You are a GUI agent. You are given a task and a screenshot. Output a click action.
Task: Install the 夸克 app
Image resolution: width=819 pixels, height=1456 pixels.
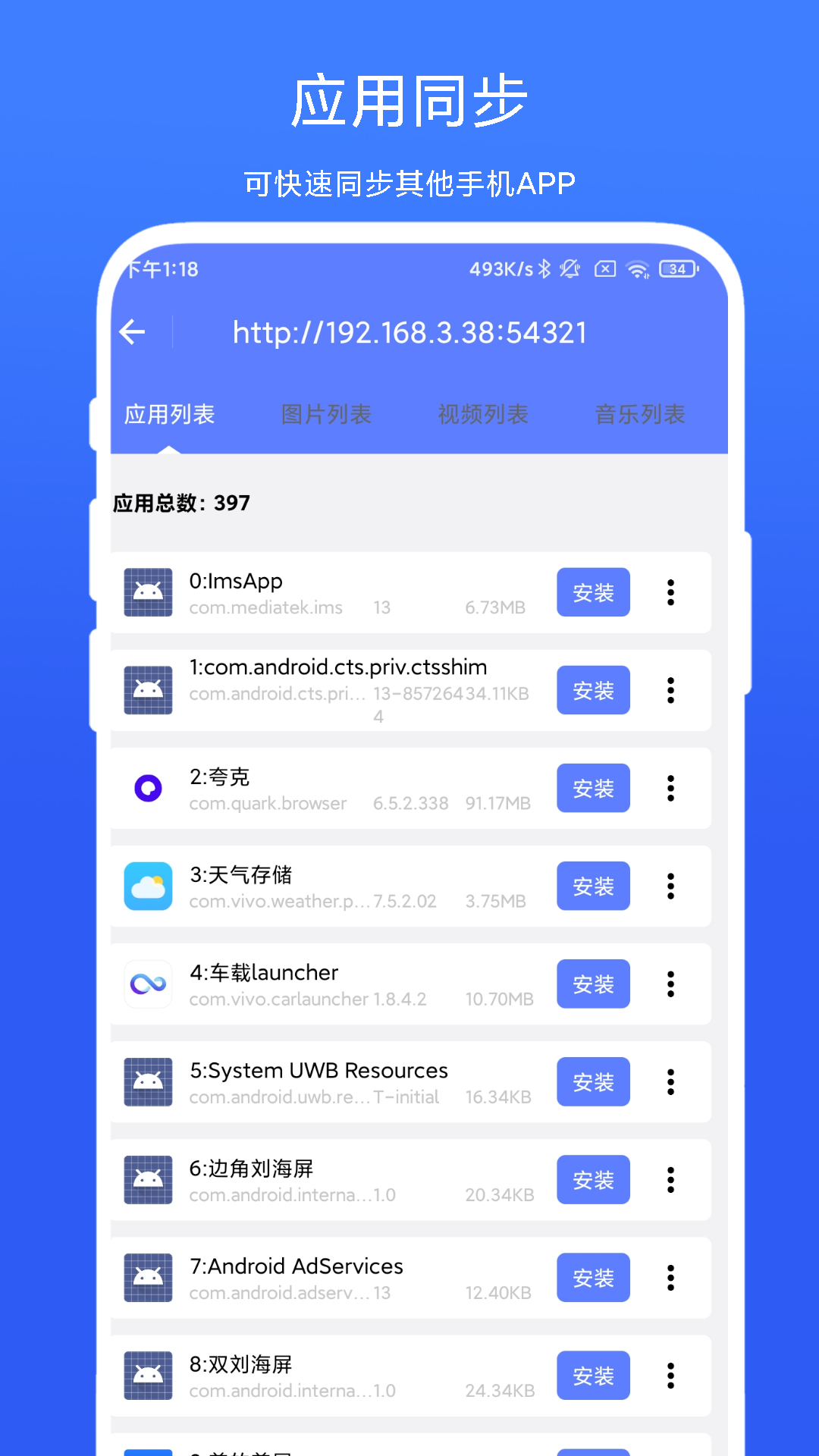click(x=593, y=789)
